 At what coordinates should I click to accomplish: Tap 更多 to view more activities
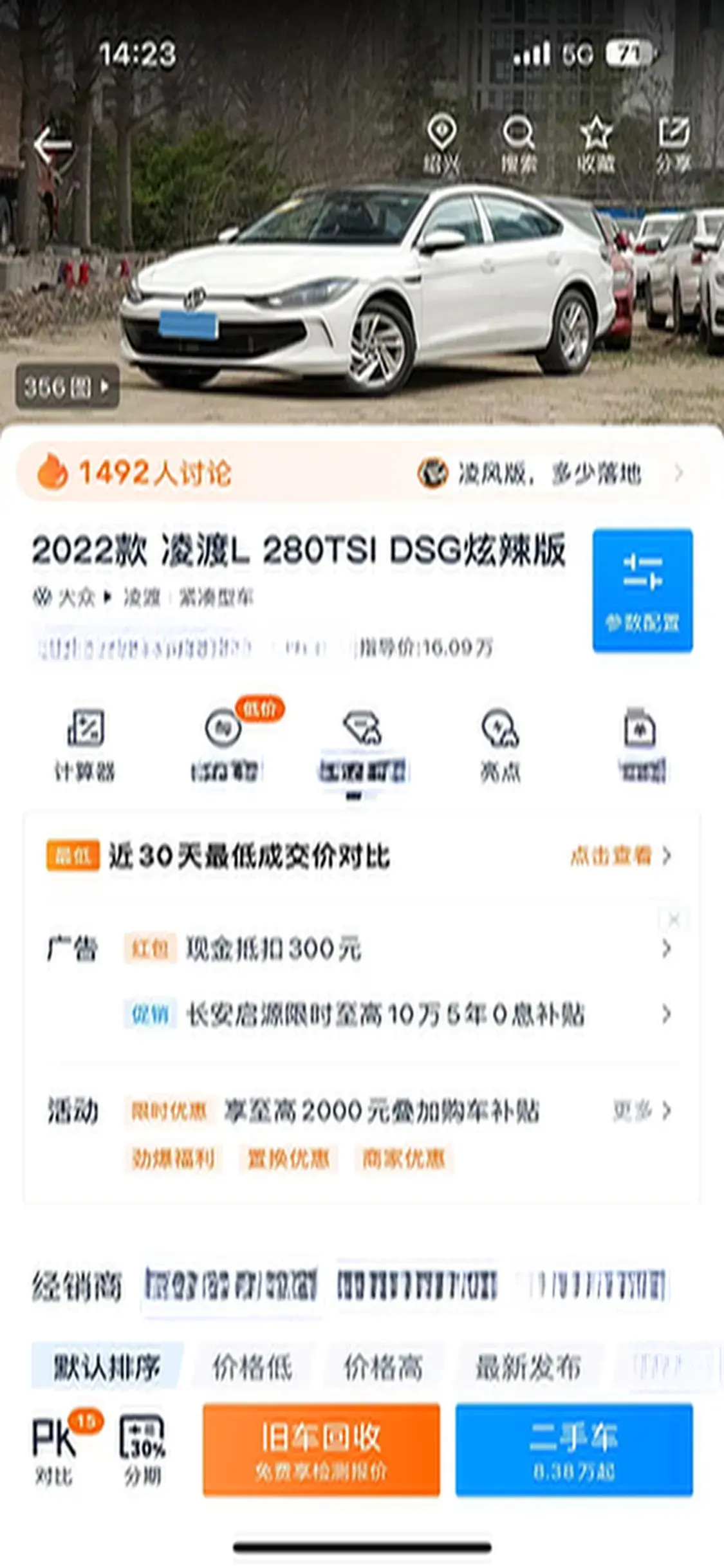pyautogui.click(x=641, y=1110)
